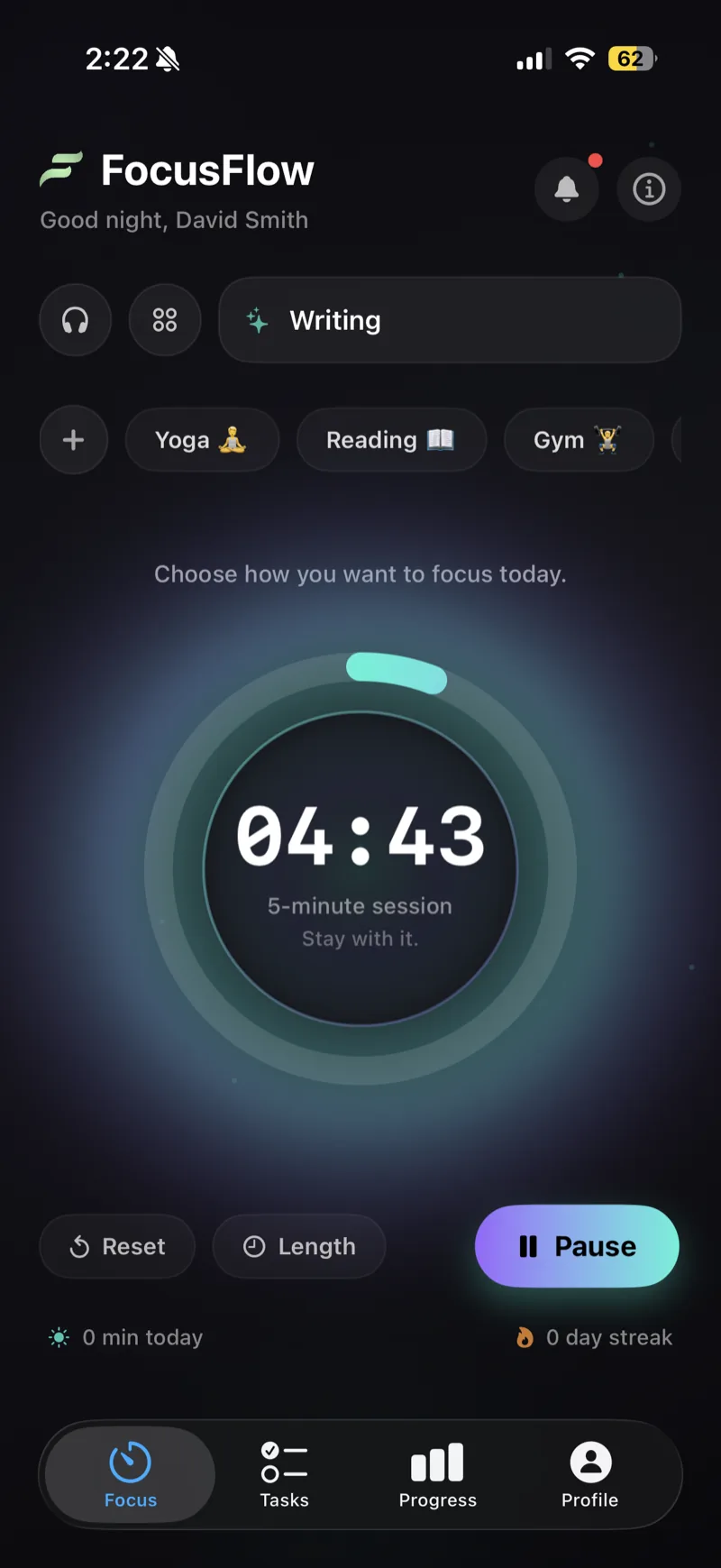721x1568 pixels.
Task: Reset the timer
Action: pyautogui.click(x=117, y=1246)
